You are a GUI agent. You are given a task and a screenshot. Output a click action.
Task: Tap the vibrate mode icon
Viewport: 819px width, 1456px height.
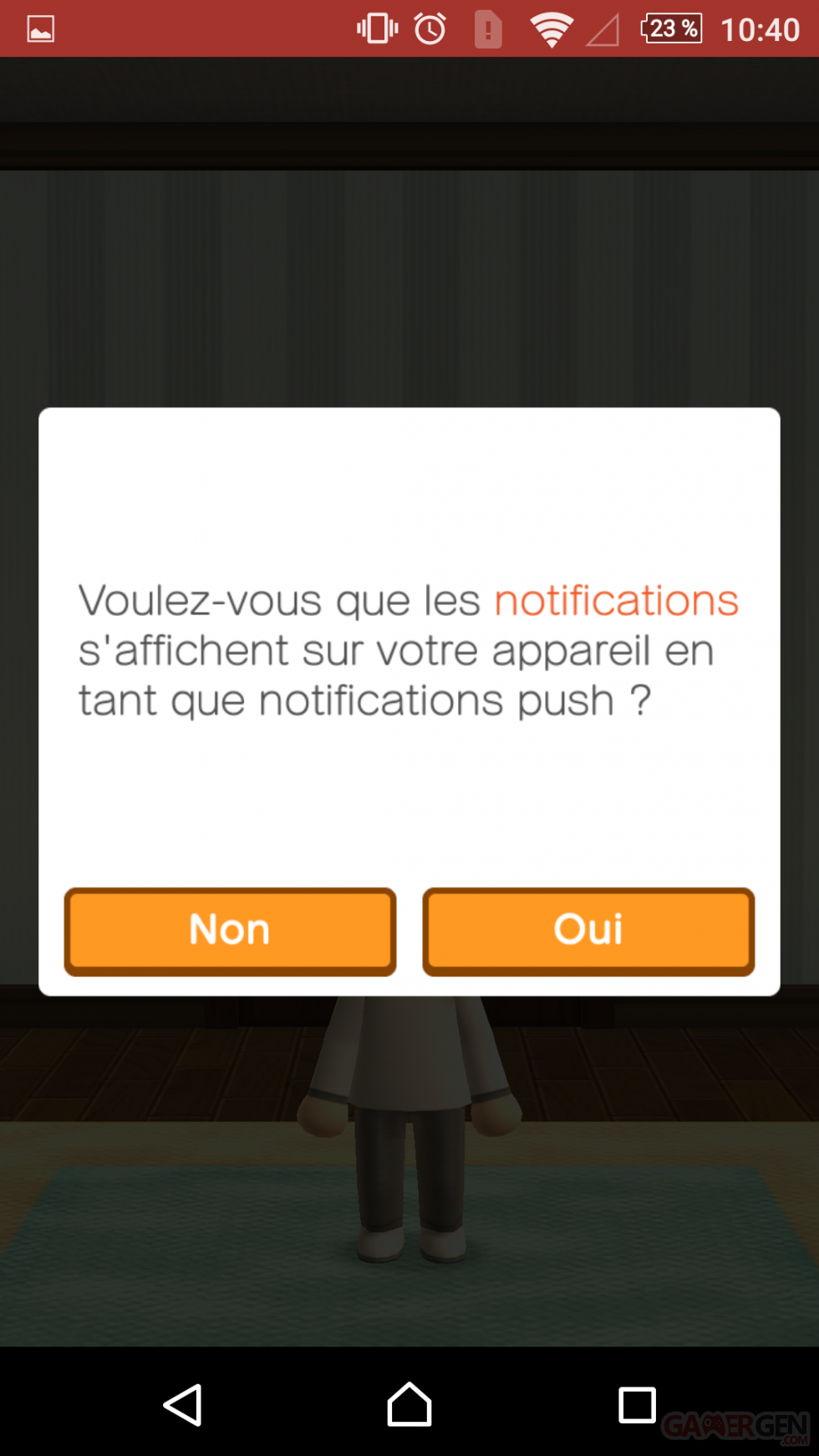376,28
